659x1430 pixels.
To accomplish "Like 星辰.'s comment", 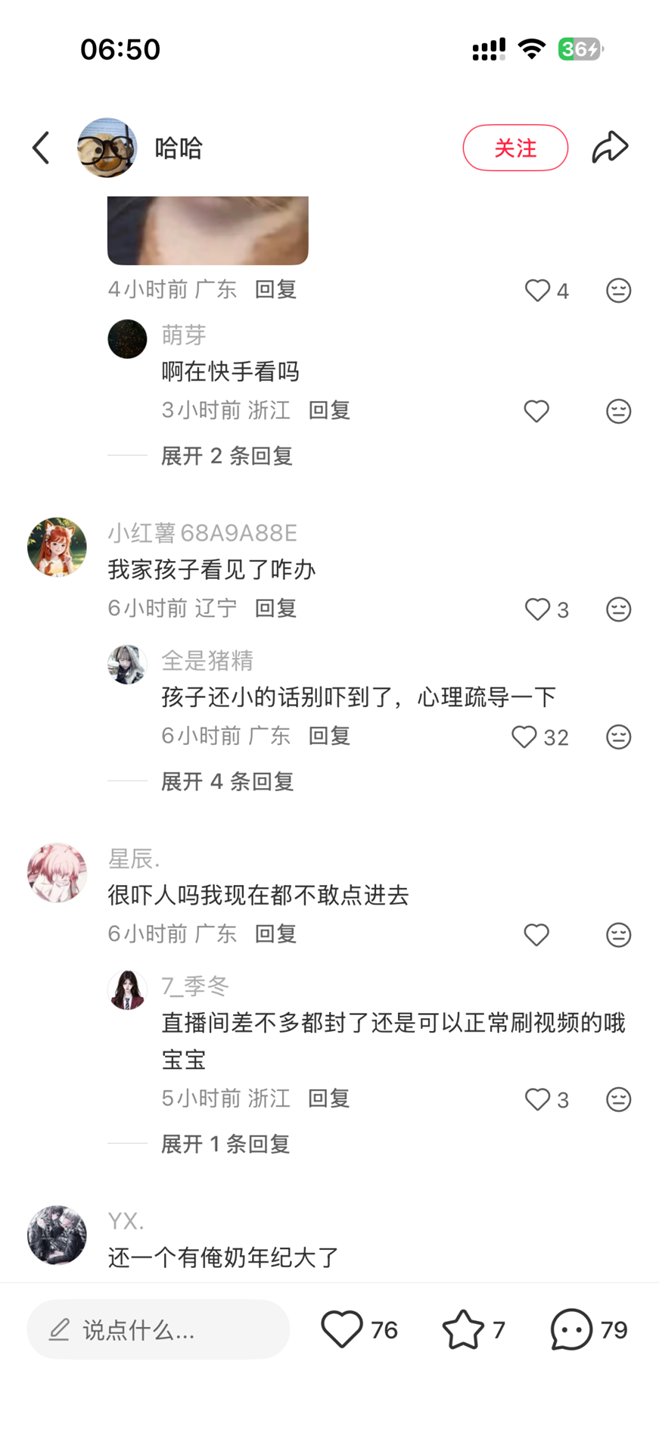I will tap(537, 934).
